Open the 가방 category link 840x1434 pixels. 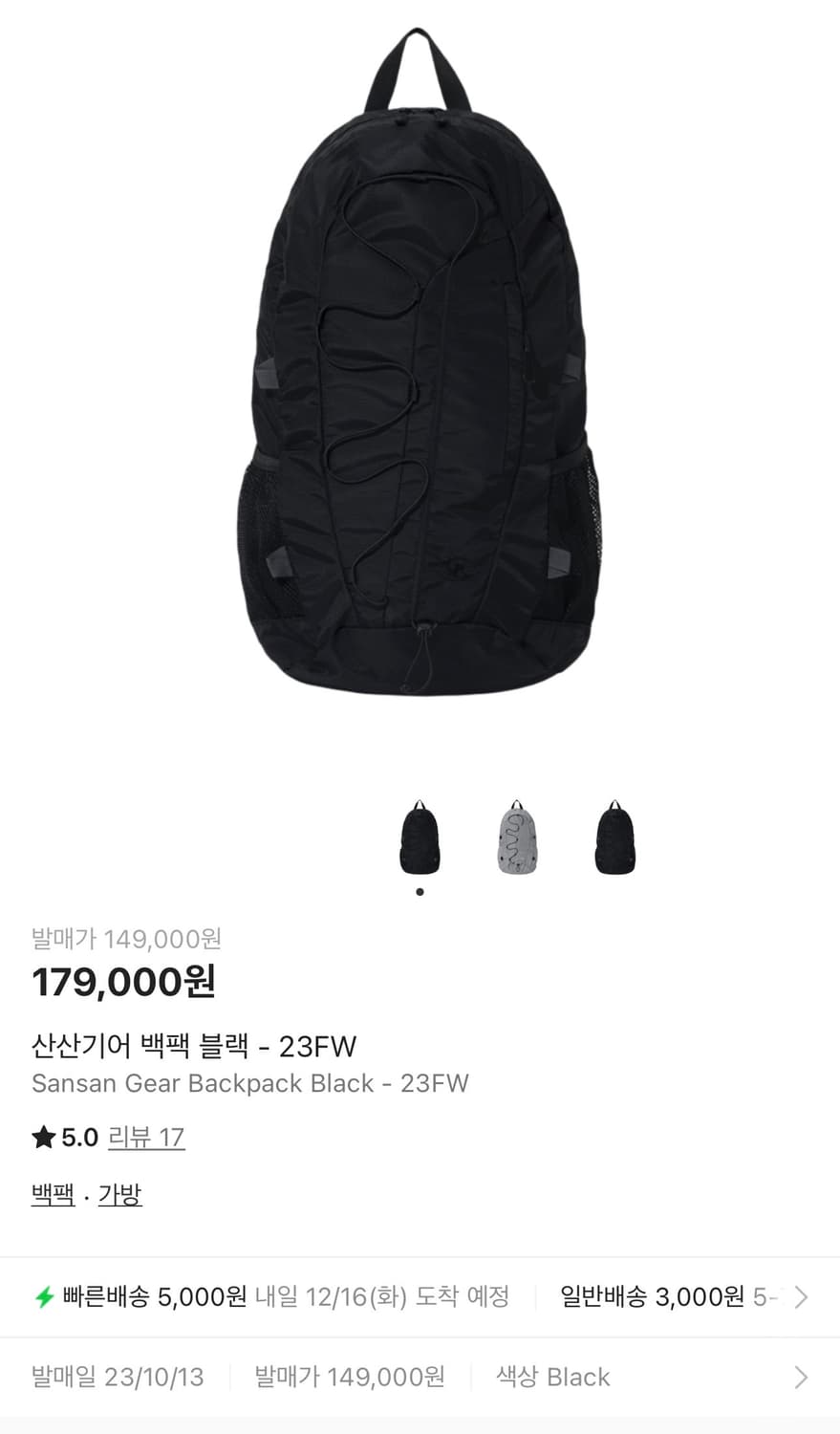(120, 1194)
